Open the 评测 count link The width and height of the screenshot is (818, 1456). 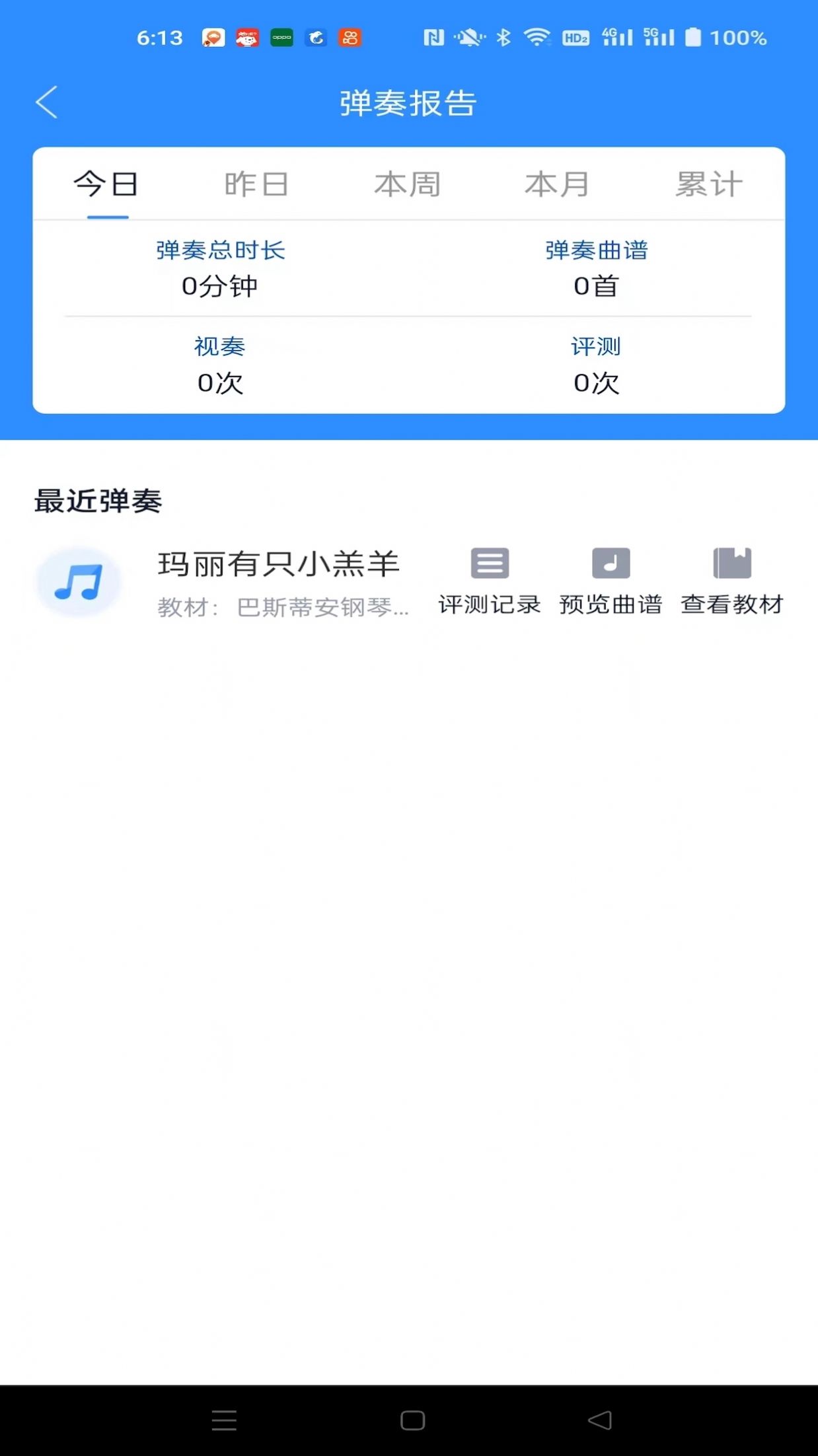tap(597, 347)
